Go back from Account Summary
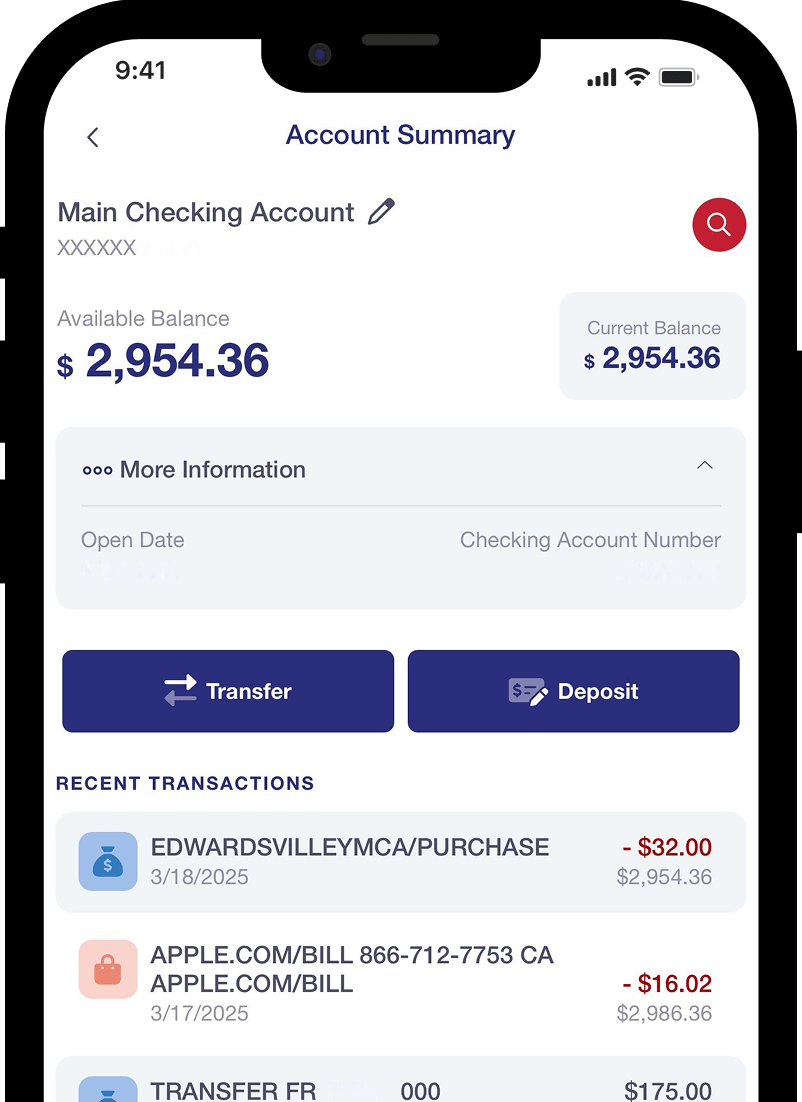The image size is (802, 1102). pos(93,137)
